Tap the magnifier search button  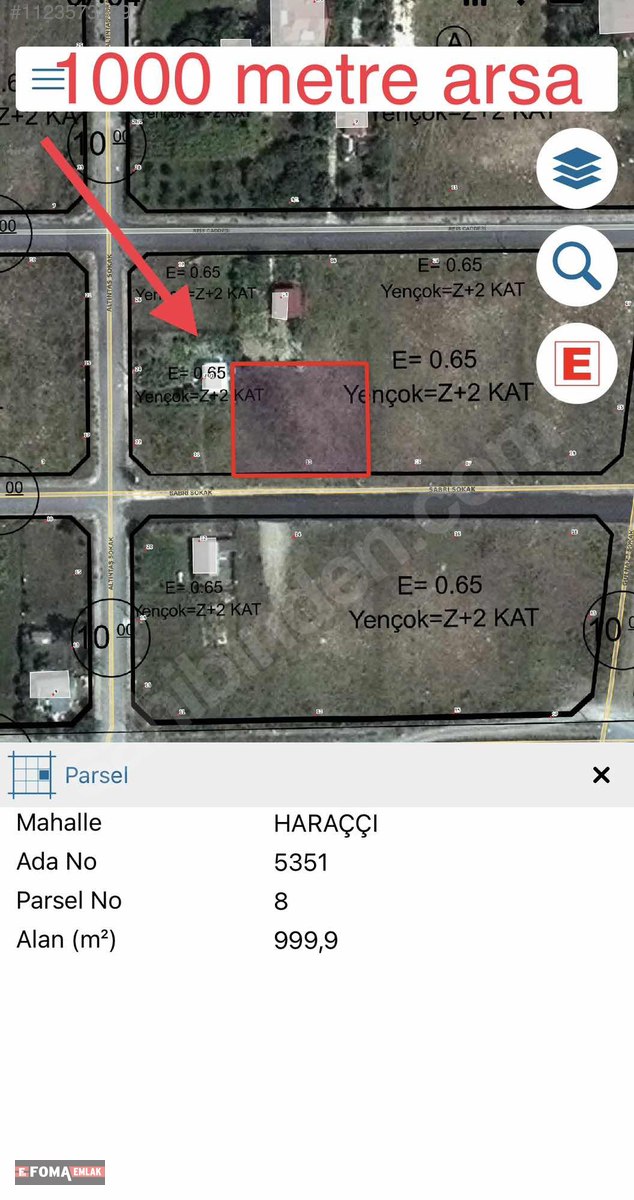(x=576, y=266)
